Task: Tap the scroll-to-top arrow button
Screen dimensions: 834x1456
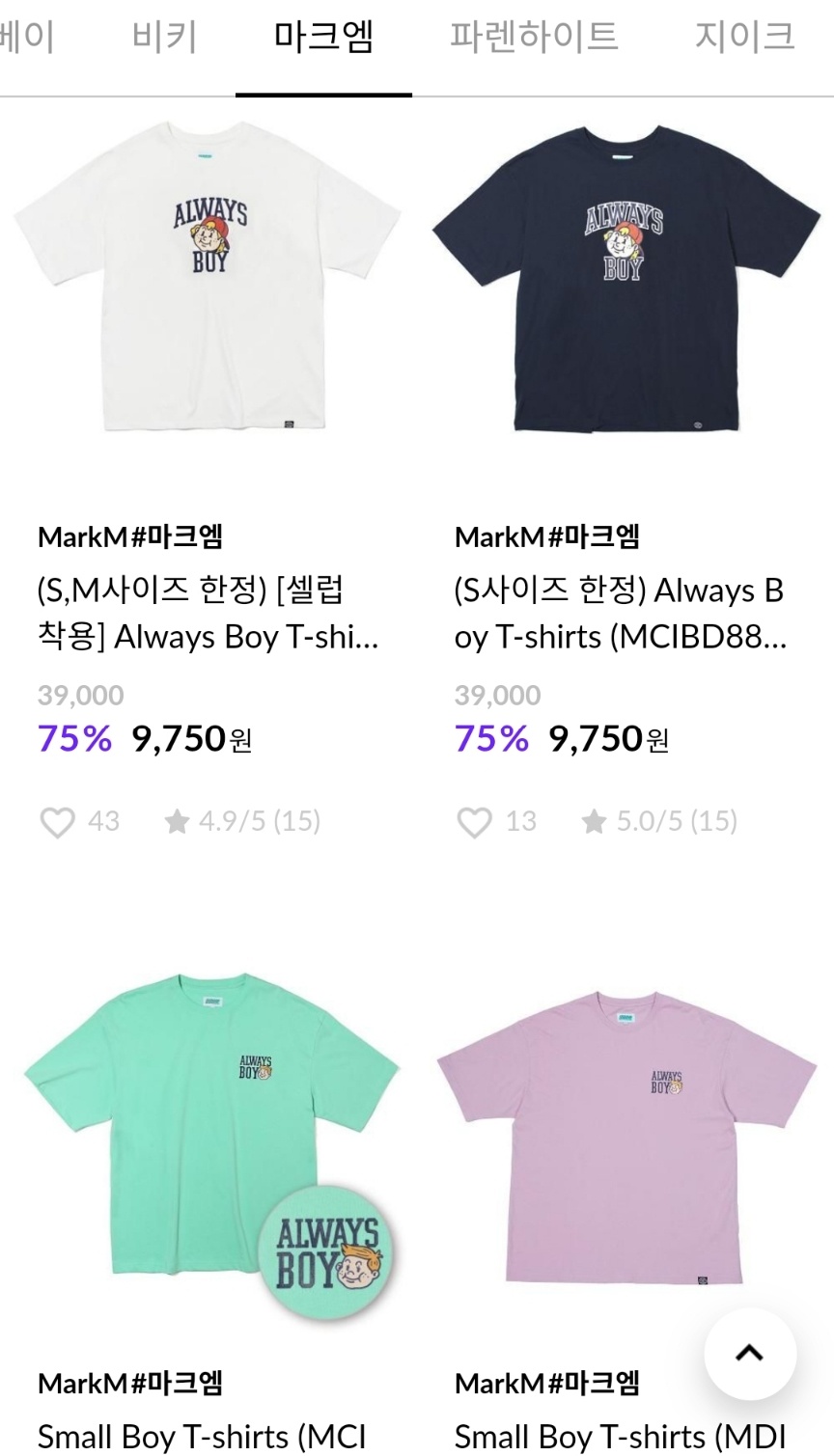Action: point(750,1354)
